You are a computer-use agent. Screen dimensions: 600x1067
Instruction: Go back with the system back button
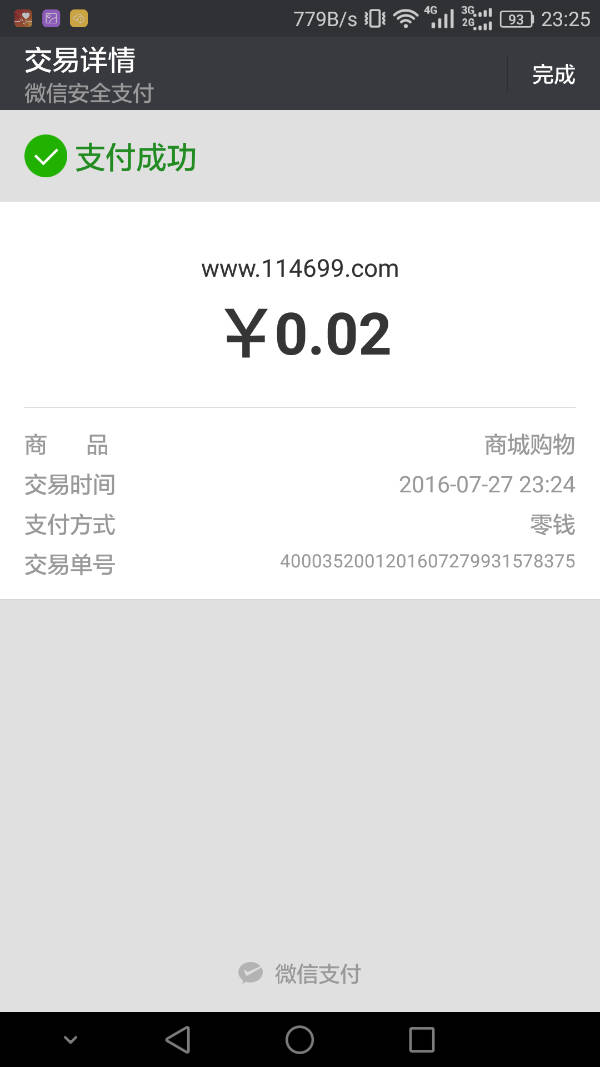(178, 1039)
